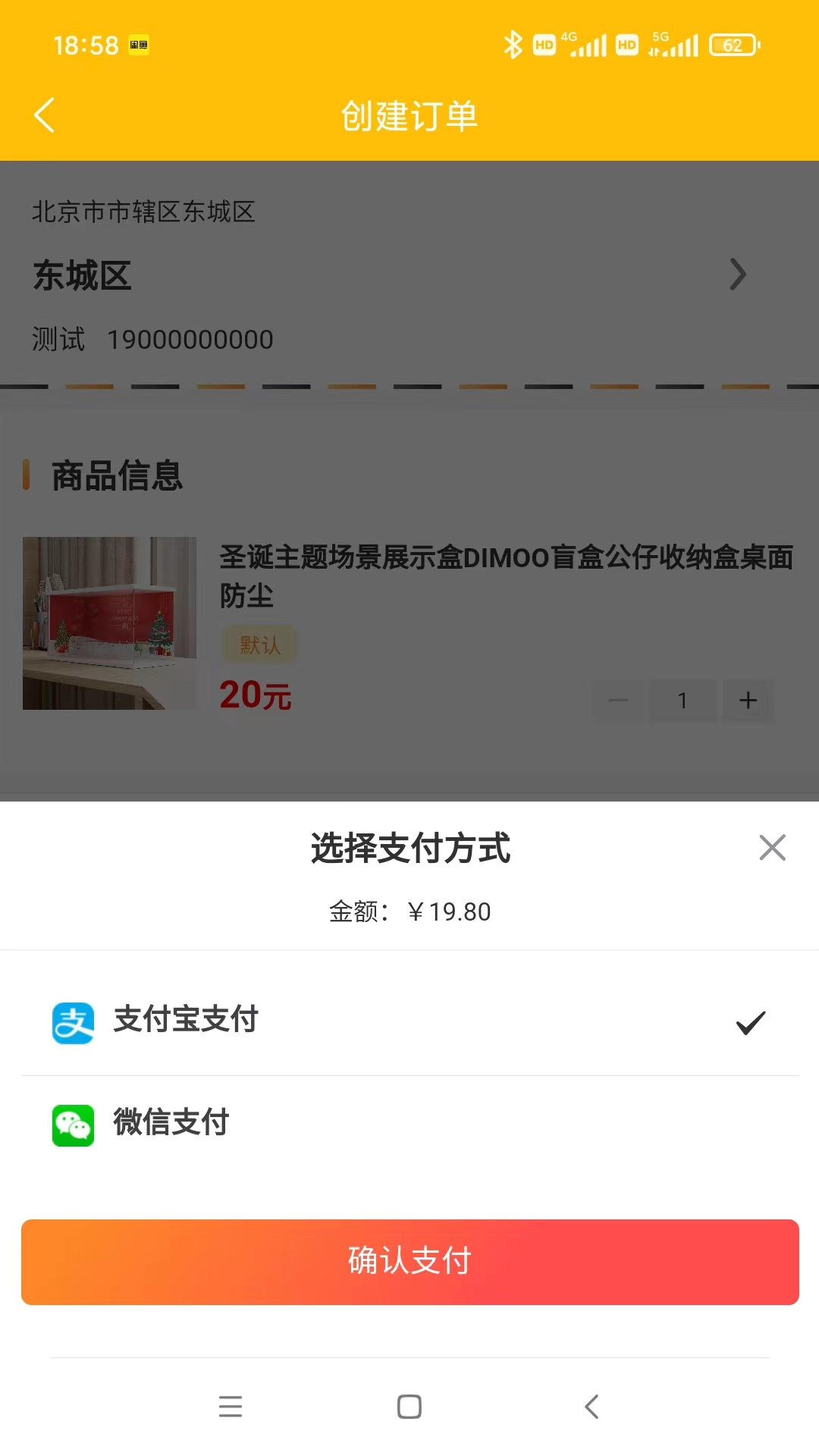Image resolution: width=819 pixels, height=1456 pixels.
Task: Increase quantity with the plus stepper
Action: pyautogui.click(x=748, y=700)
